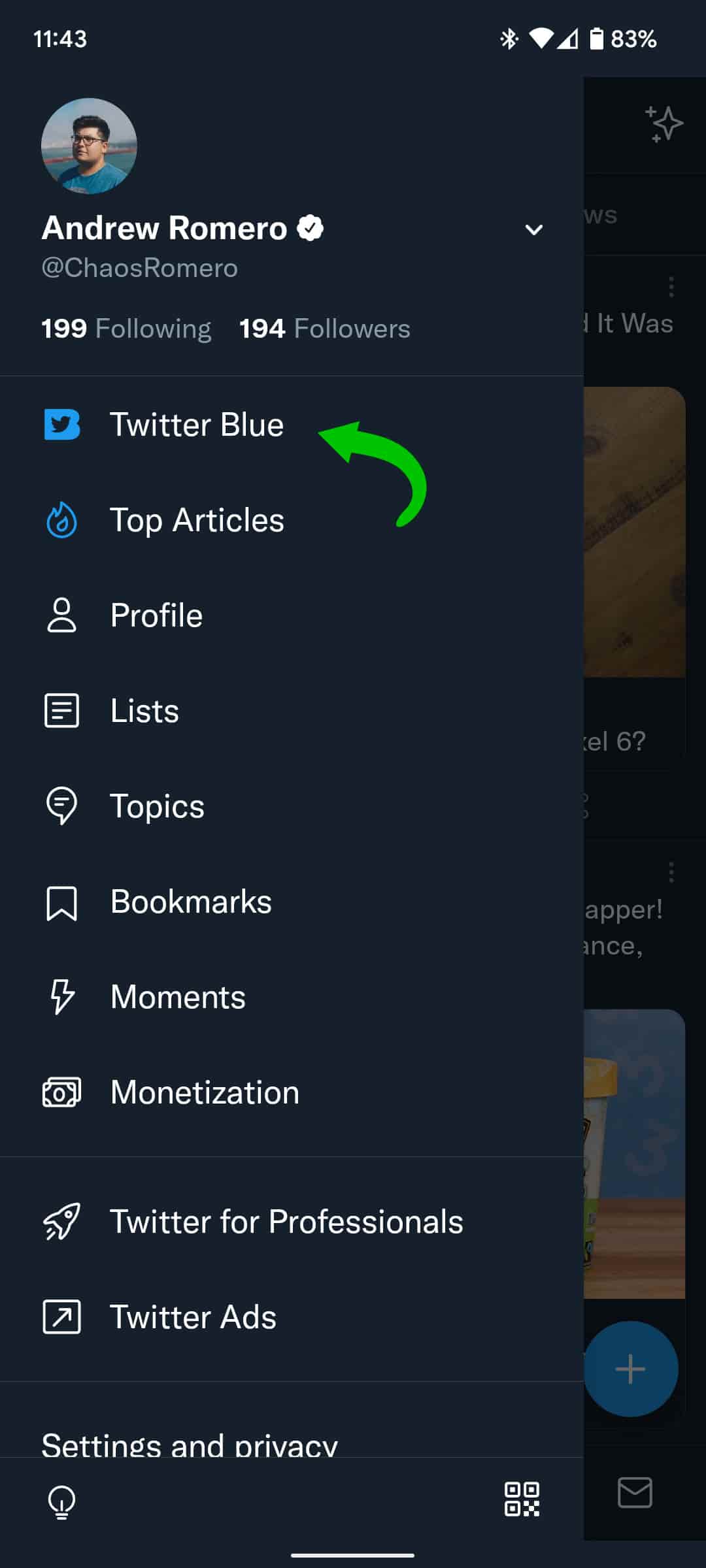Open Moments
This screenshot has height=1568, width=706.
click(178, 997)
